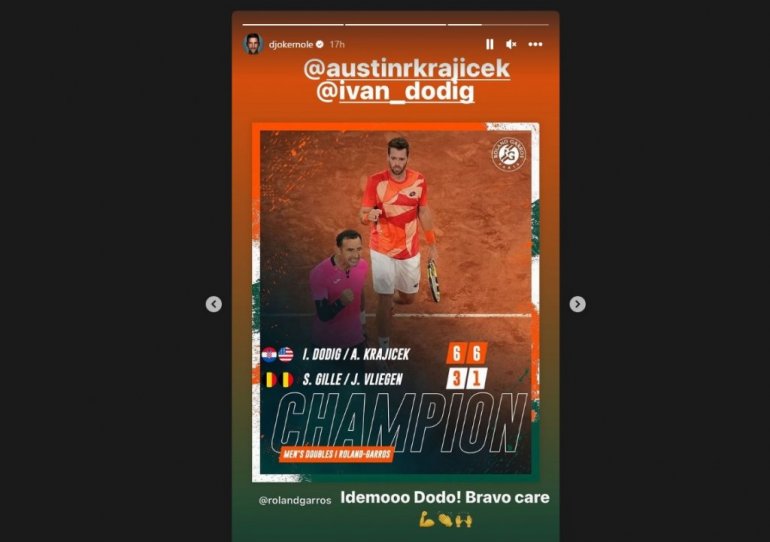Open the story overflow menu
The width and height of the screenshot is (770, 542).
point(536,44)
